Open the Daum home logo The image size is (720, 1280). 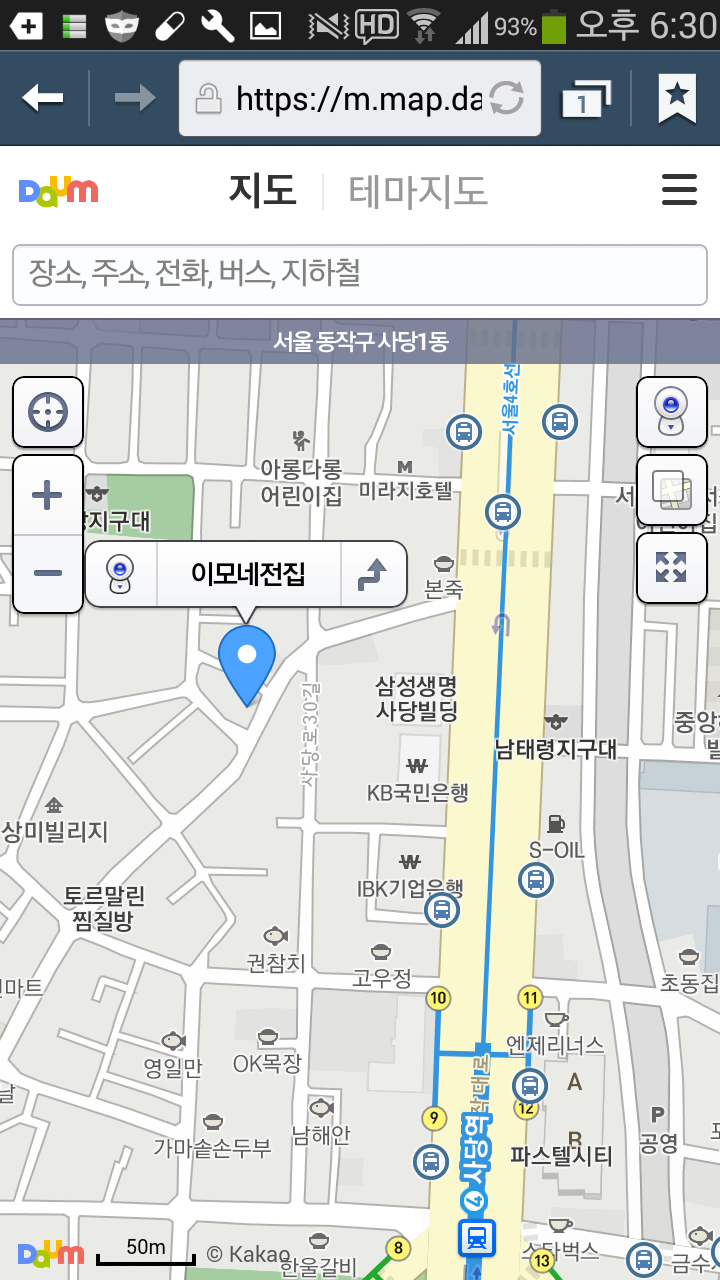point(59,190)
